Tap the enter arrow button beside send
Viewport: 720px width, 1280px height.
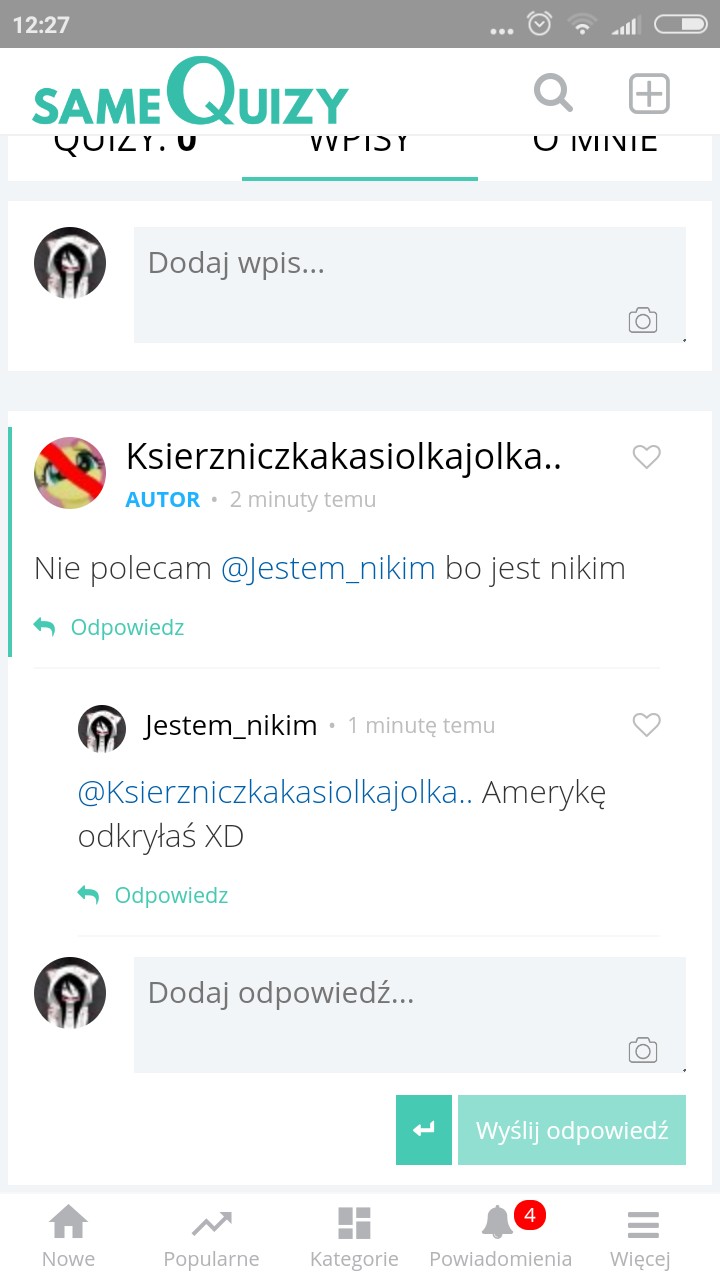tap(424, 1130)
